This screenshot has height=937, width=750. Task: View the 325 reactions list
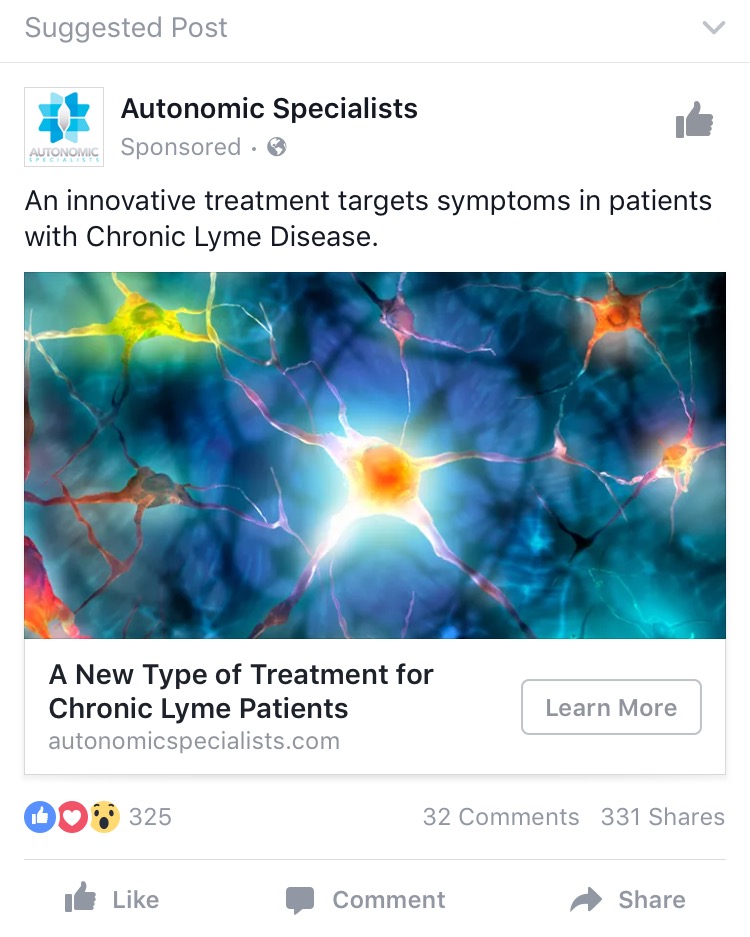point(98,817)
